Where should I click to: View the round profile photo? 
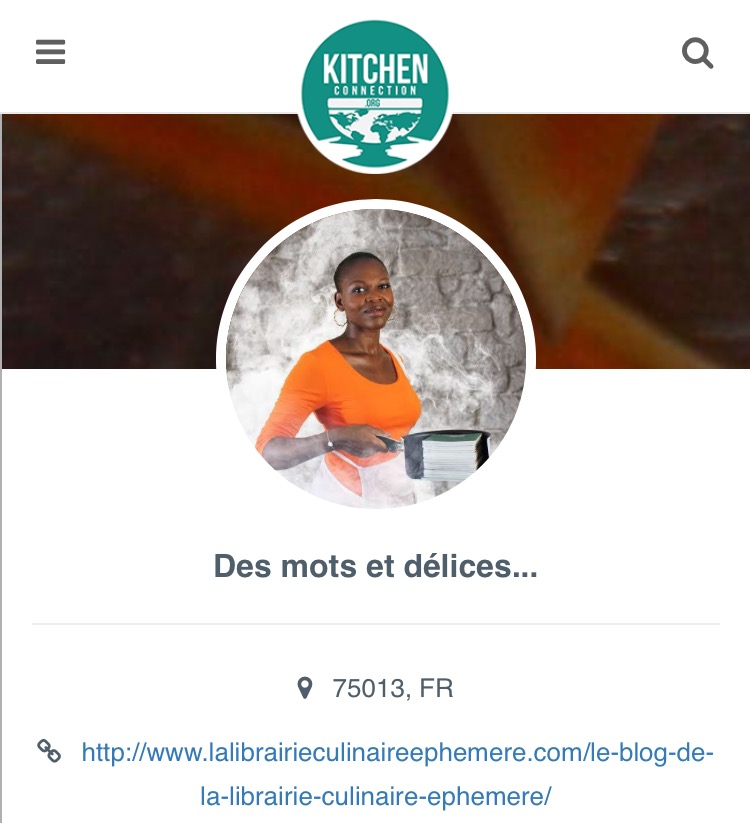click(376, 358)
